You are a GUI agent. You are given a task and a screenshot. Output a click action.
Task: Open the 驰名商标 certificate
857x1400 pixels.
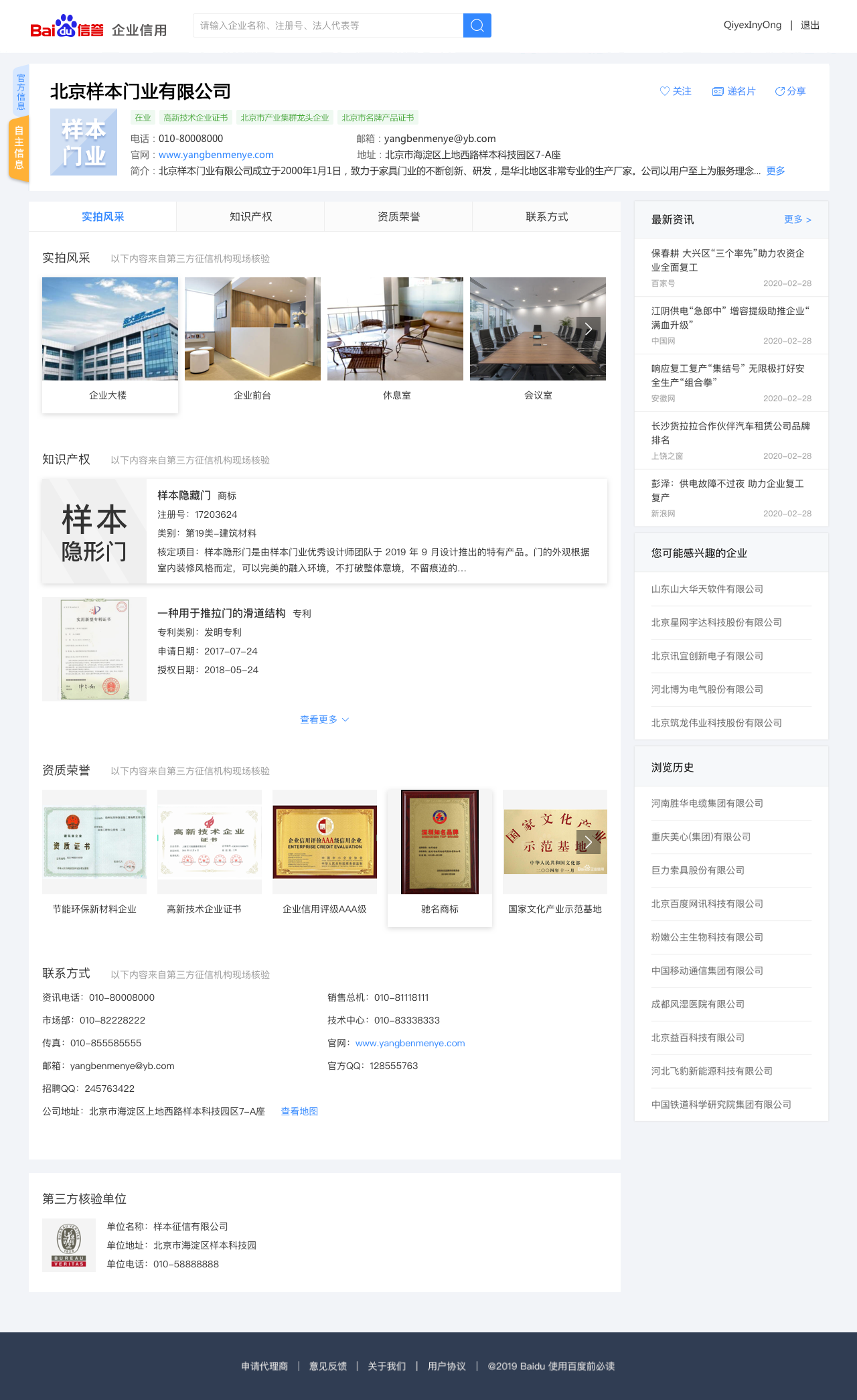click(x=439, y=843)
